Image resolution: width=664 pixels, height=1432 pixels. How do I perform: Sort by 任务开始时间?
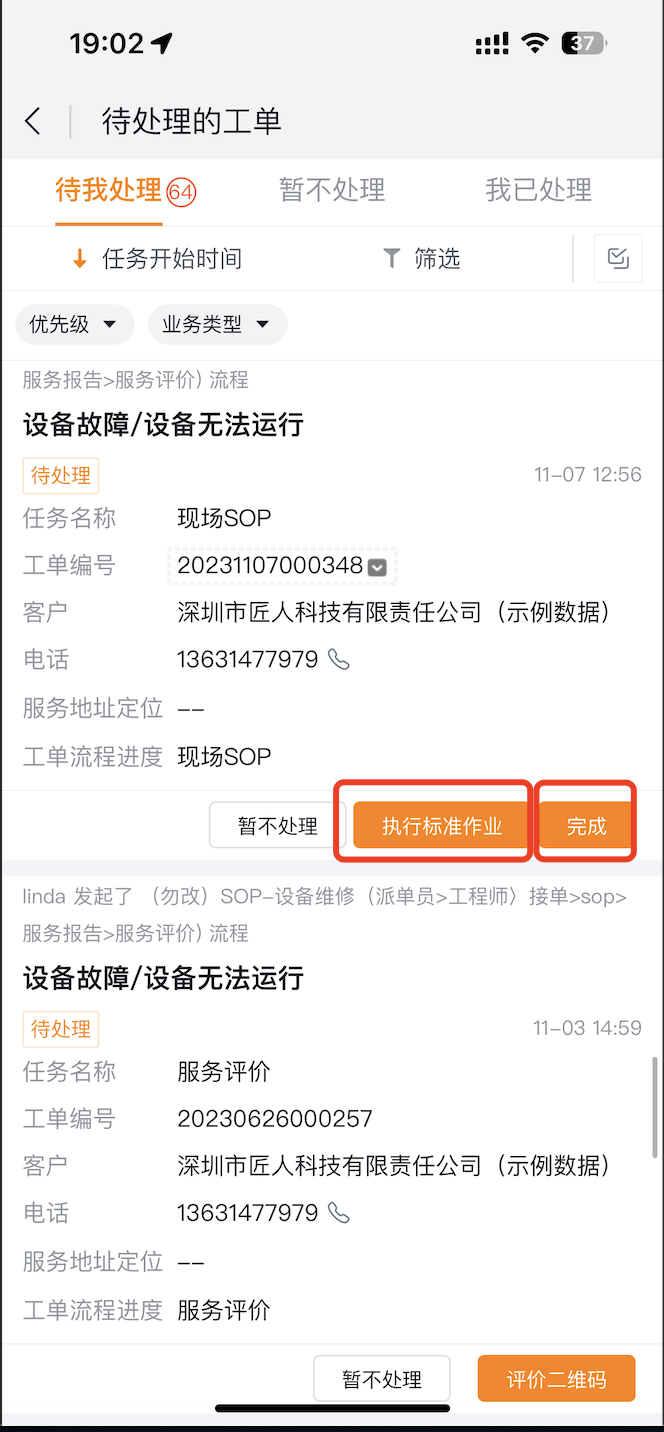coord(157,259)
